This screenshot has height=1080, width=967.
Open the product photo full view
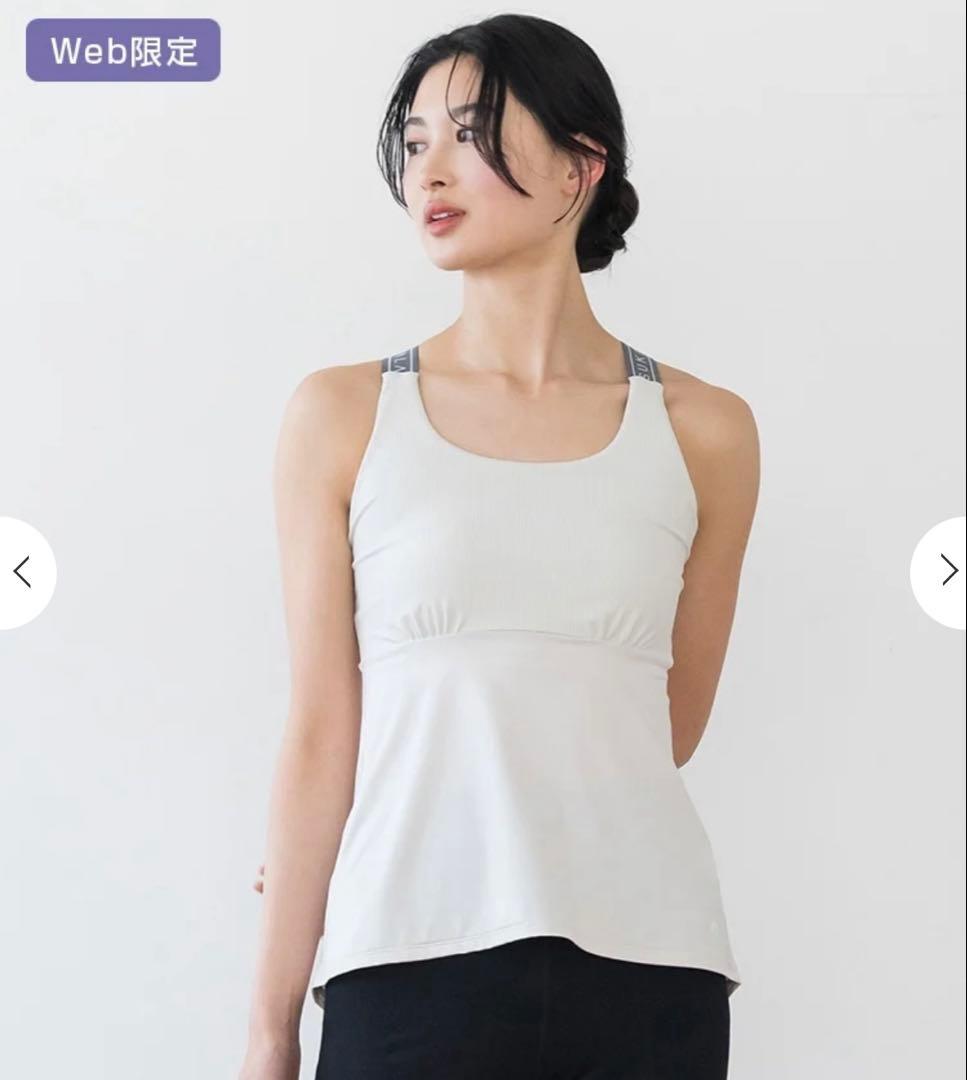484,540
